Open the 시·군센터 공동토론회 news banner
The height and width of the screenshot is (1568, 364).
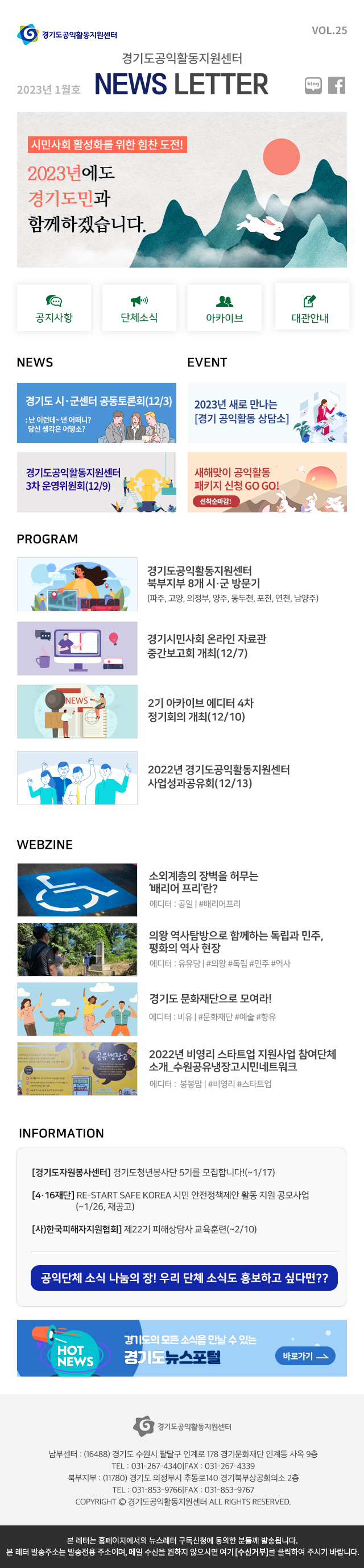96,412
